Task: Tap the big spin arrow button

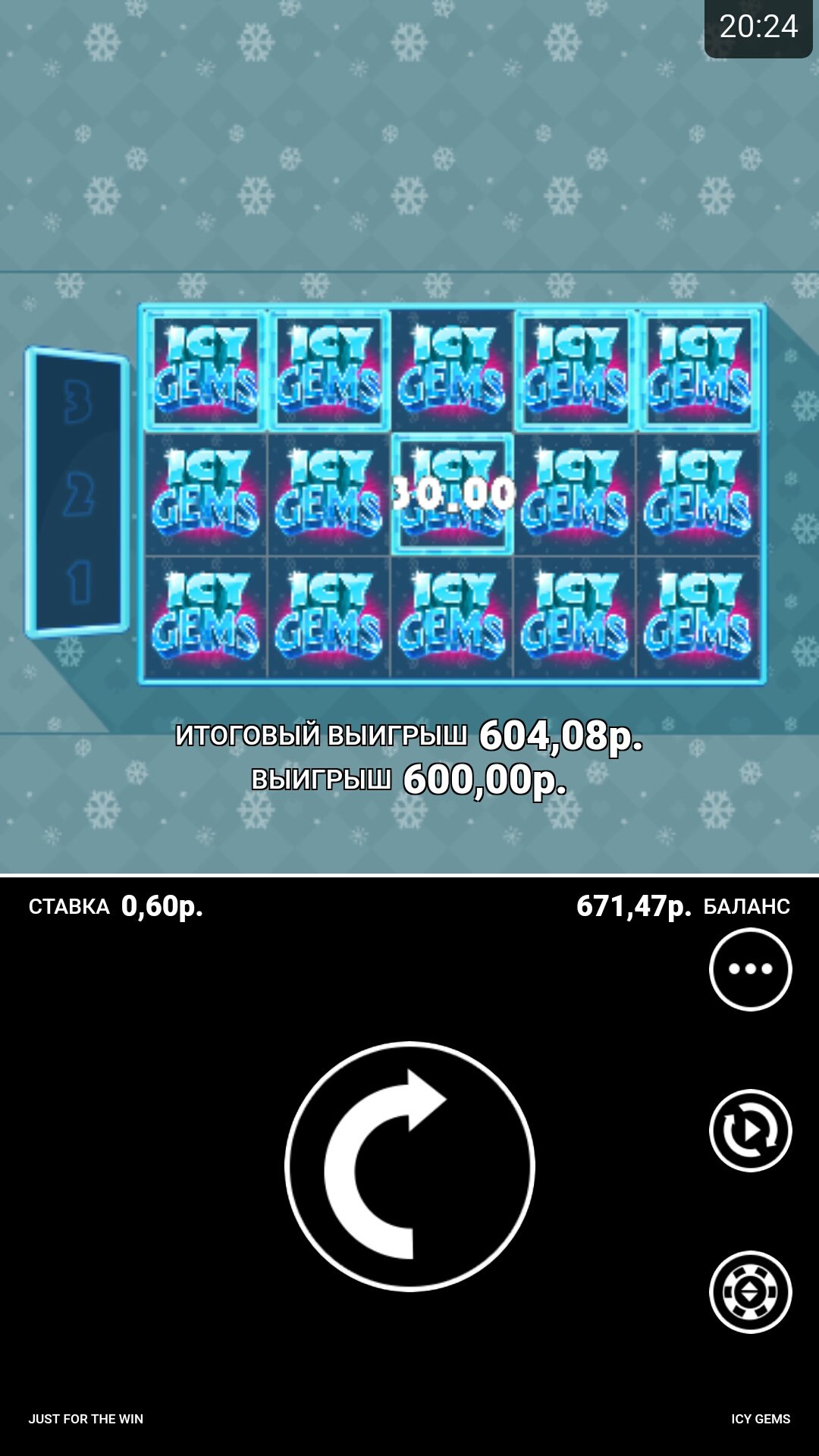Action: tap(409, 1166)
